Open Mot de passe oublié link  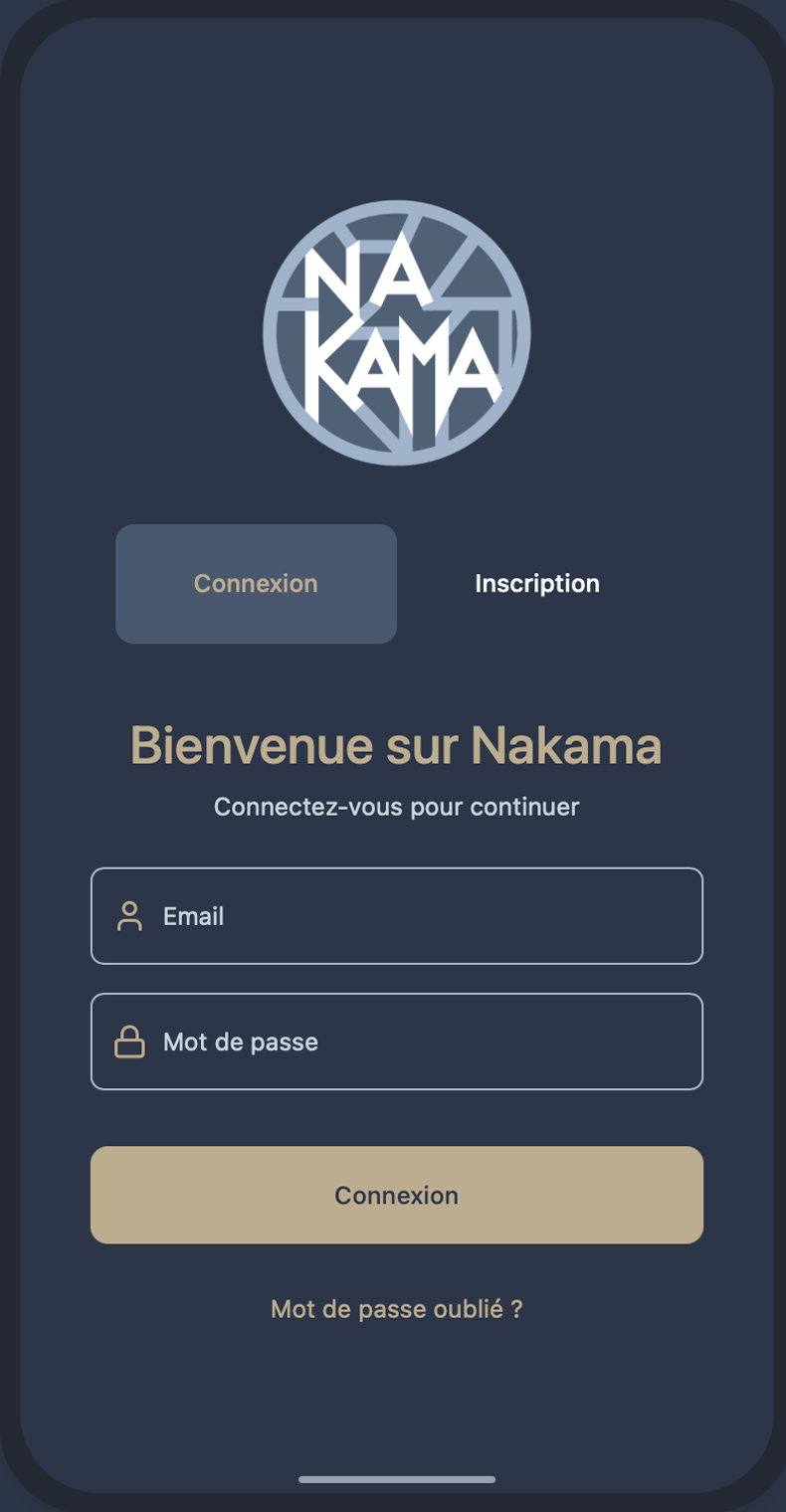pyautogui.click(x=396, y=1309)
